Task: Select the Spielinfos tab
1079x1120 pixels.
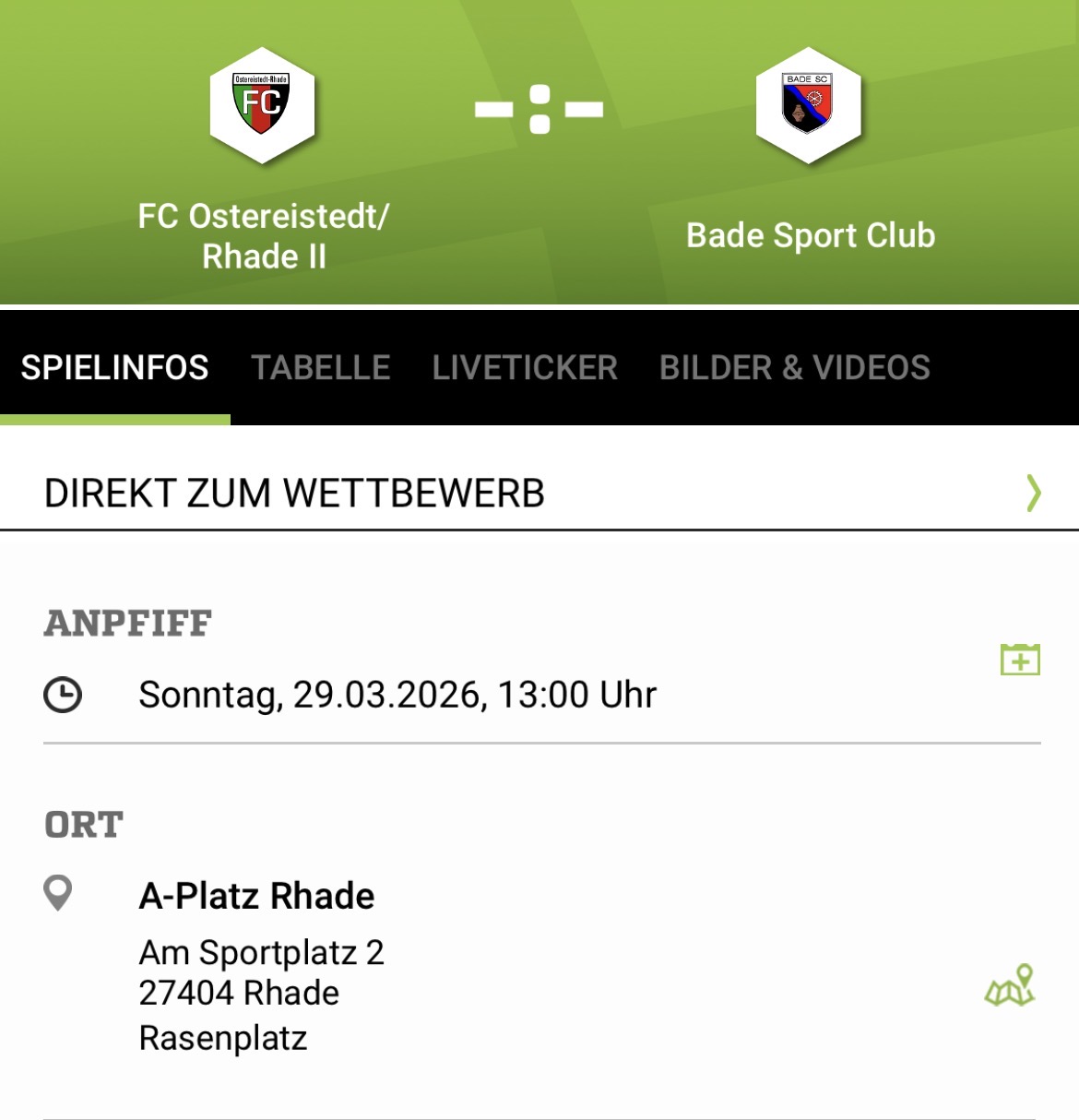Action: 115,368
